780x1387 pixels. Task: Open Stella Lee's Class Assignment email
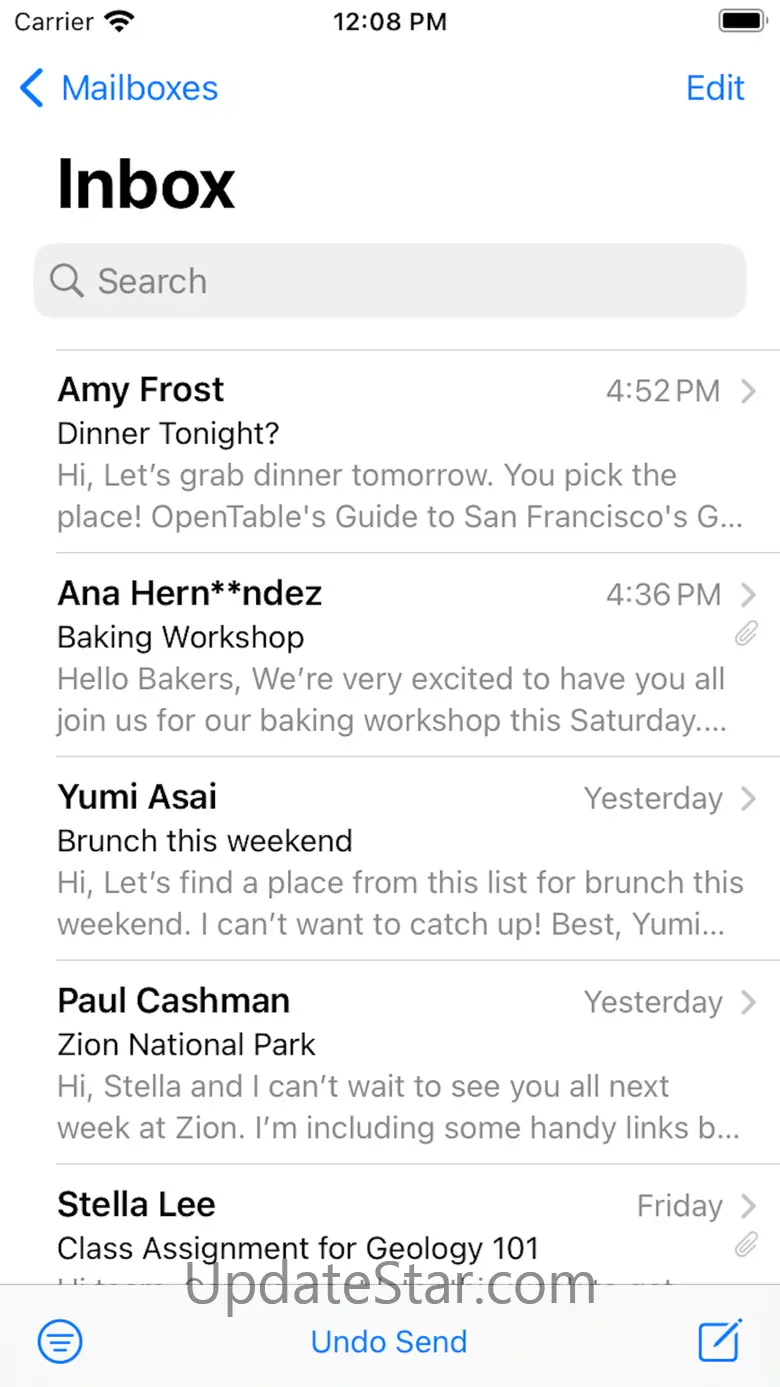coord(400,1232)
